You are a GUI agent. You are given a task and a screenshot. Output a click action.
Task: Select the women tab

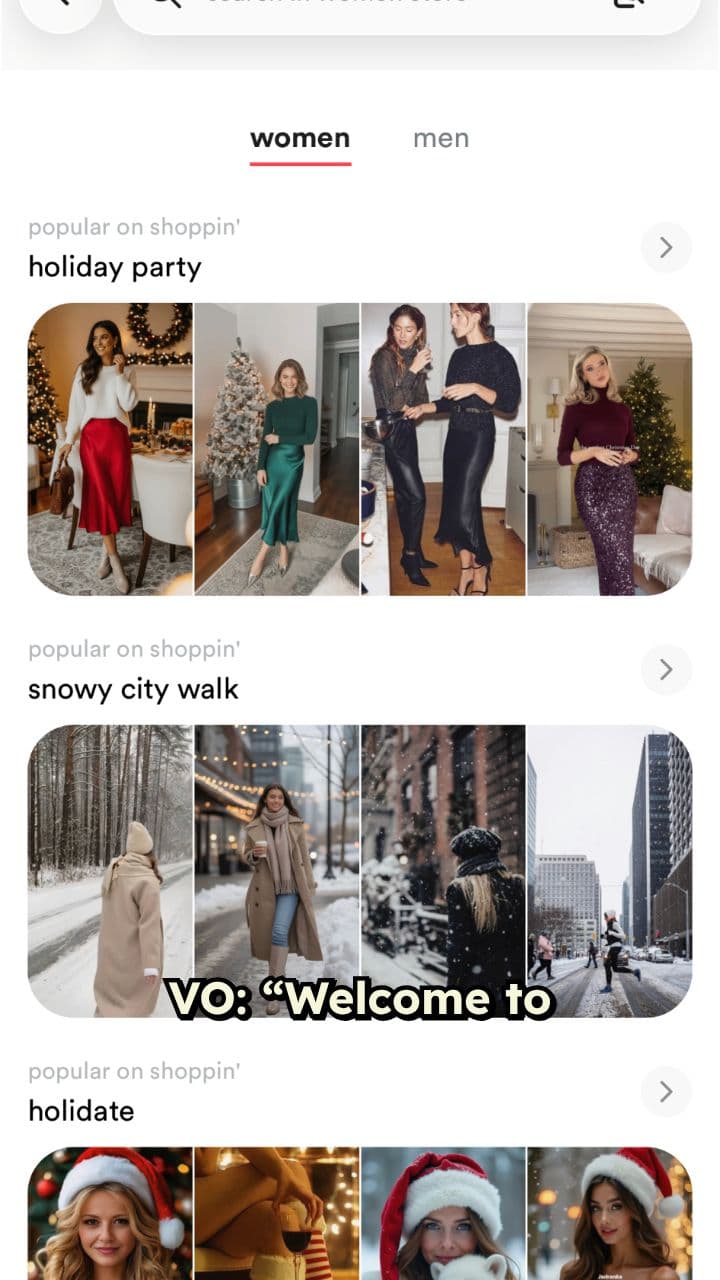click(300, 137)
